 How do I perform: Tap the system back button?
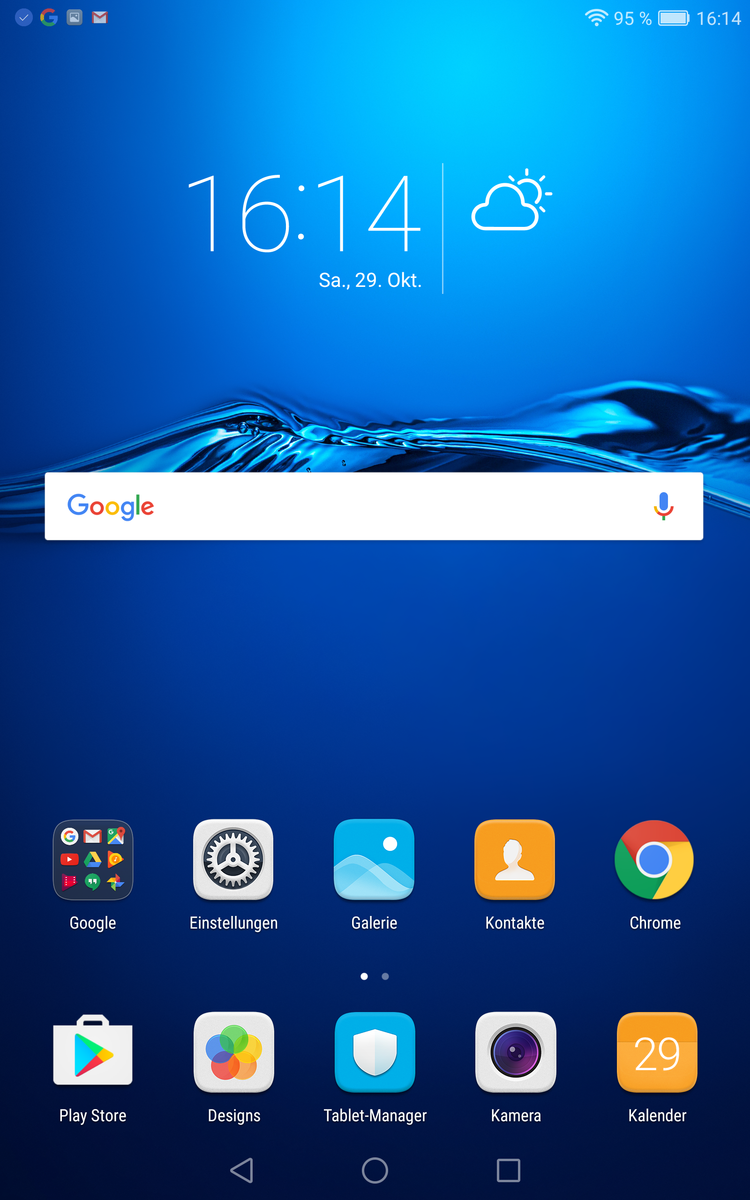(241, 1170)
